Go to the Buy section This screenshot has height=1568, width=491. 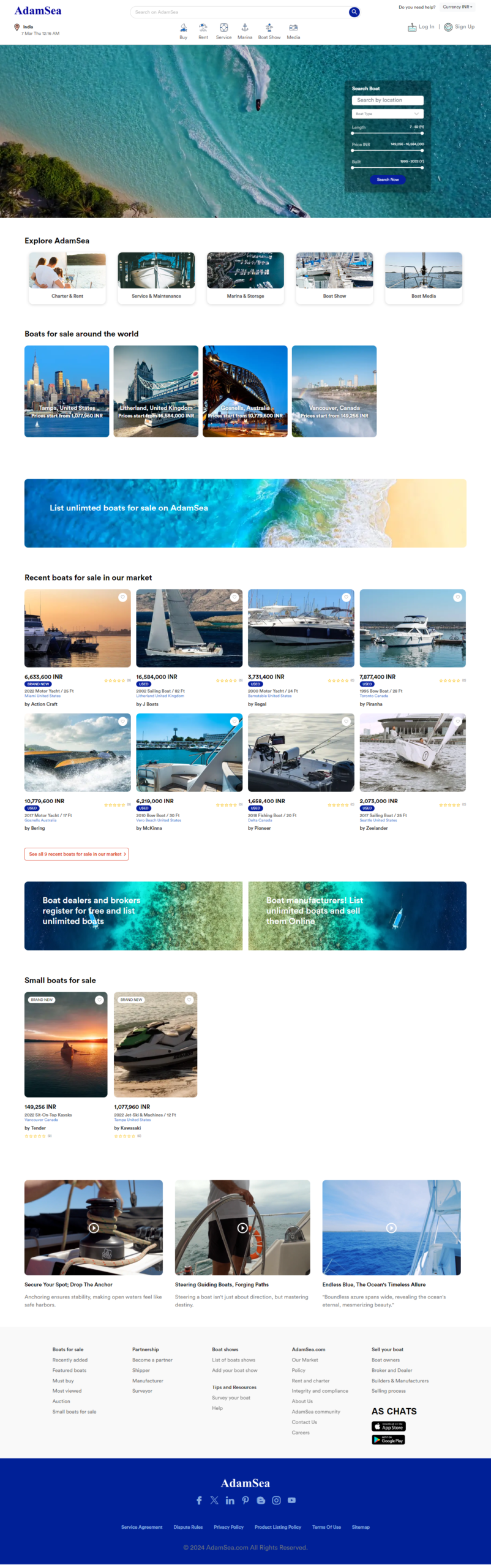(183, 31)
